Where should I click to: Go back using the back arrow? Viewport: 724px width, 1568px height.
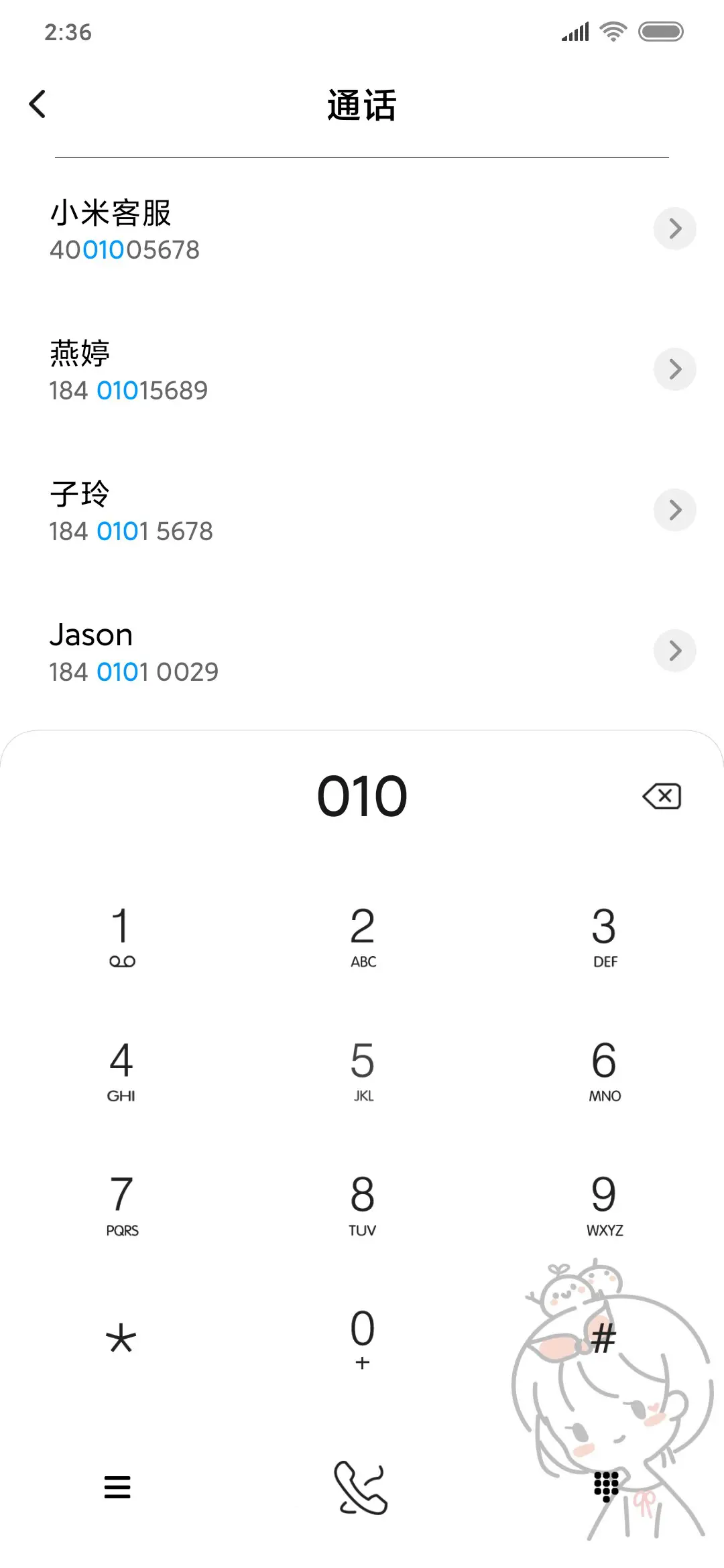[38, 104]
